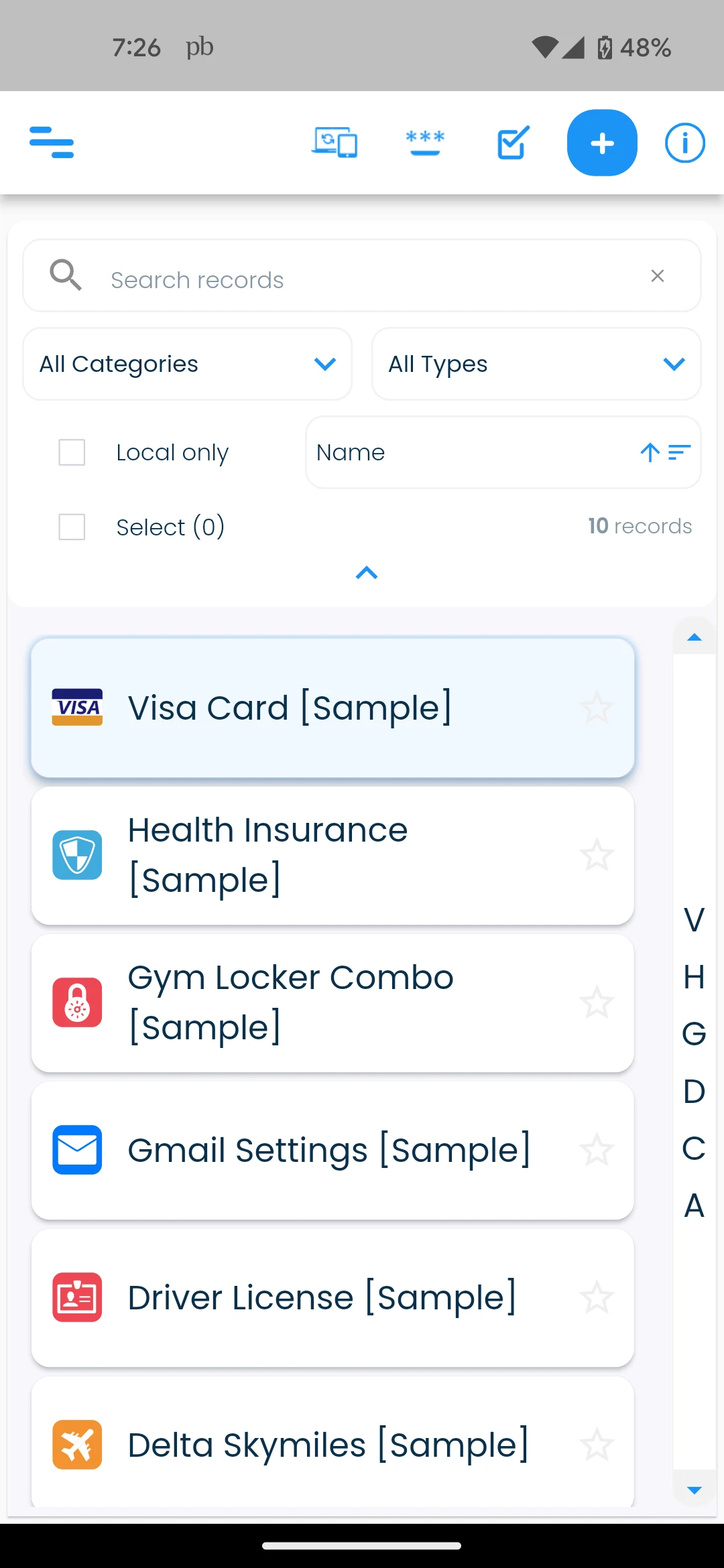This screenshot has height=1568, width=724.
Task: Expand the All Types dropdown
Action: [x=536, y=364]
